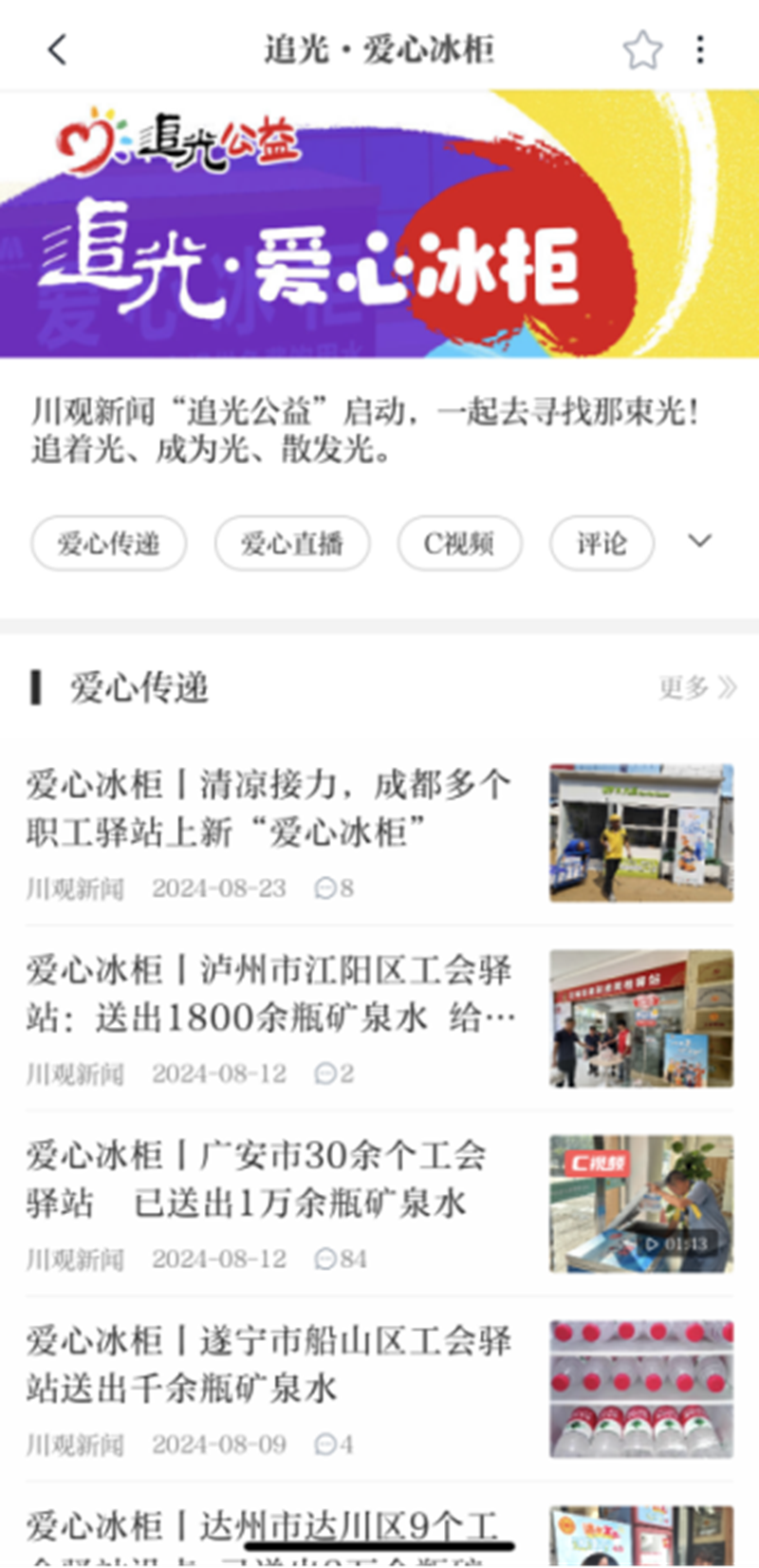Screen dimensions: 759x1568
Task: Open the three-dot overflow menu
Action: point(700,49)
